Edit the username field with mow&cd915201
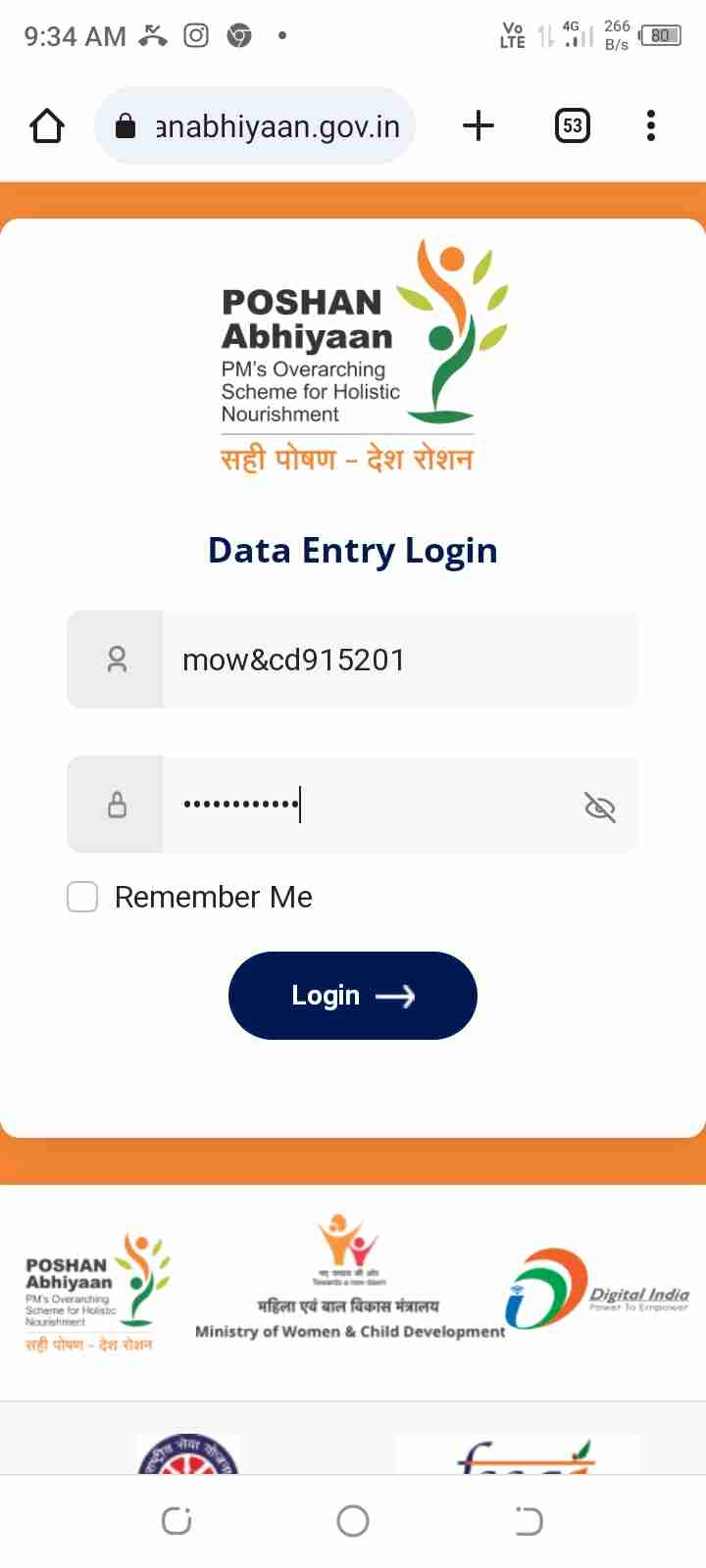 (x=392, y=660)
